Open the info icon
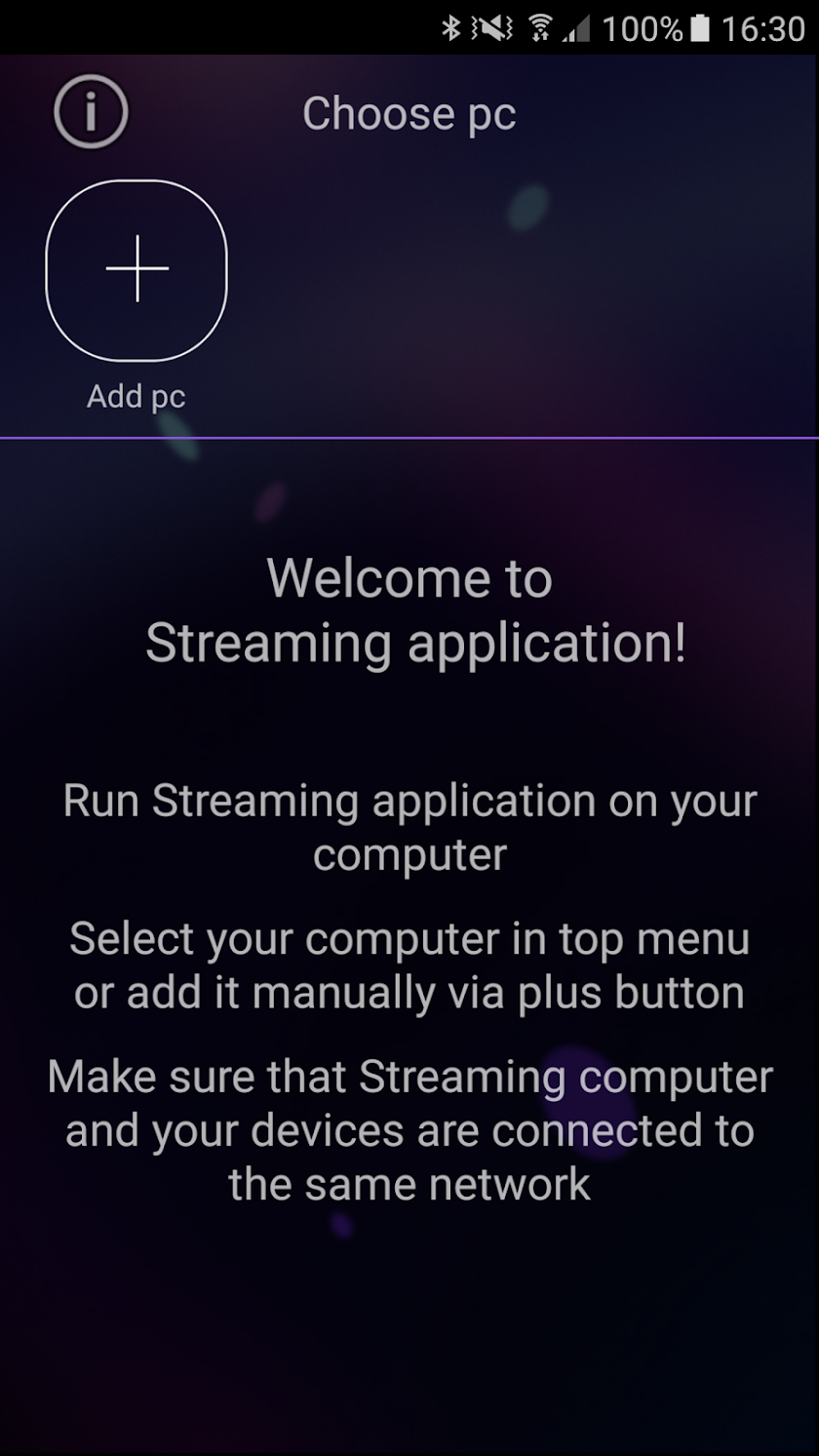 (x=91, y=113)
